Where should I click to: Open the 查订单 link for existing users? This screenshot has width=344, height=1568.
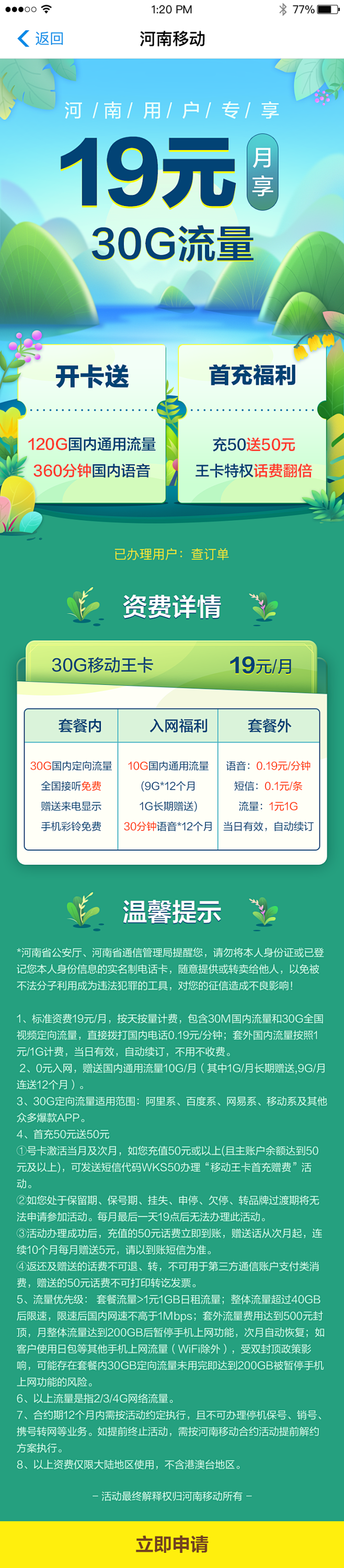point(210,554)
